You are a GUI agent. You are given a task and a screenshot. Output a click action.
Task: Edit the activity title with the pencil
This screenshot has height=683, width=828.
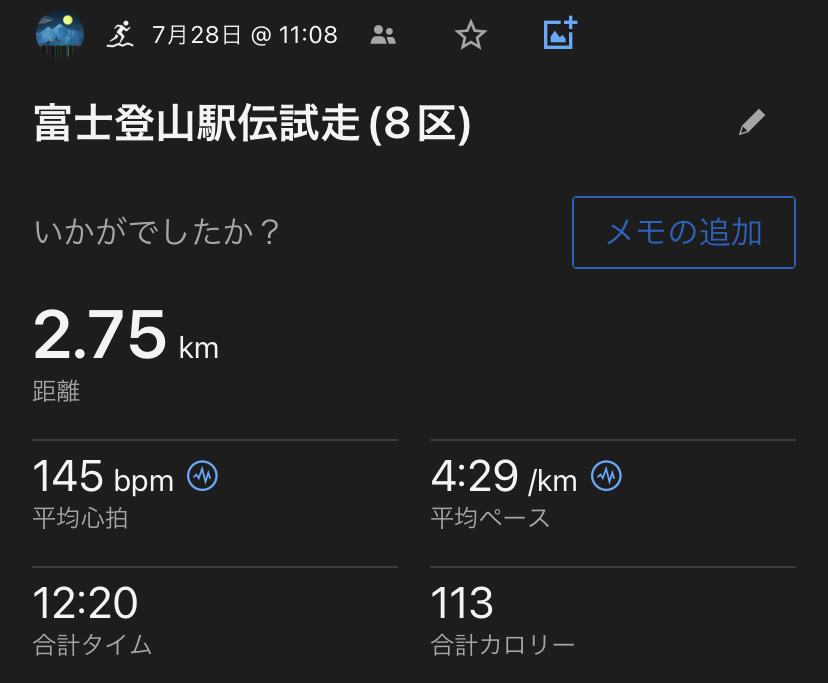coord(751,123)
